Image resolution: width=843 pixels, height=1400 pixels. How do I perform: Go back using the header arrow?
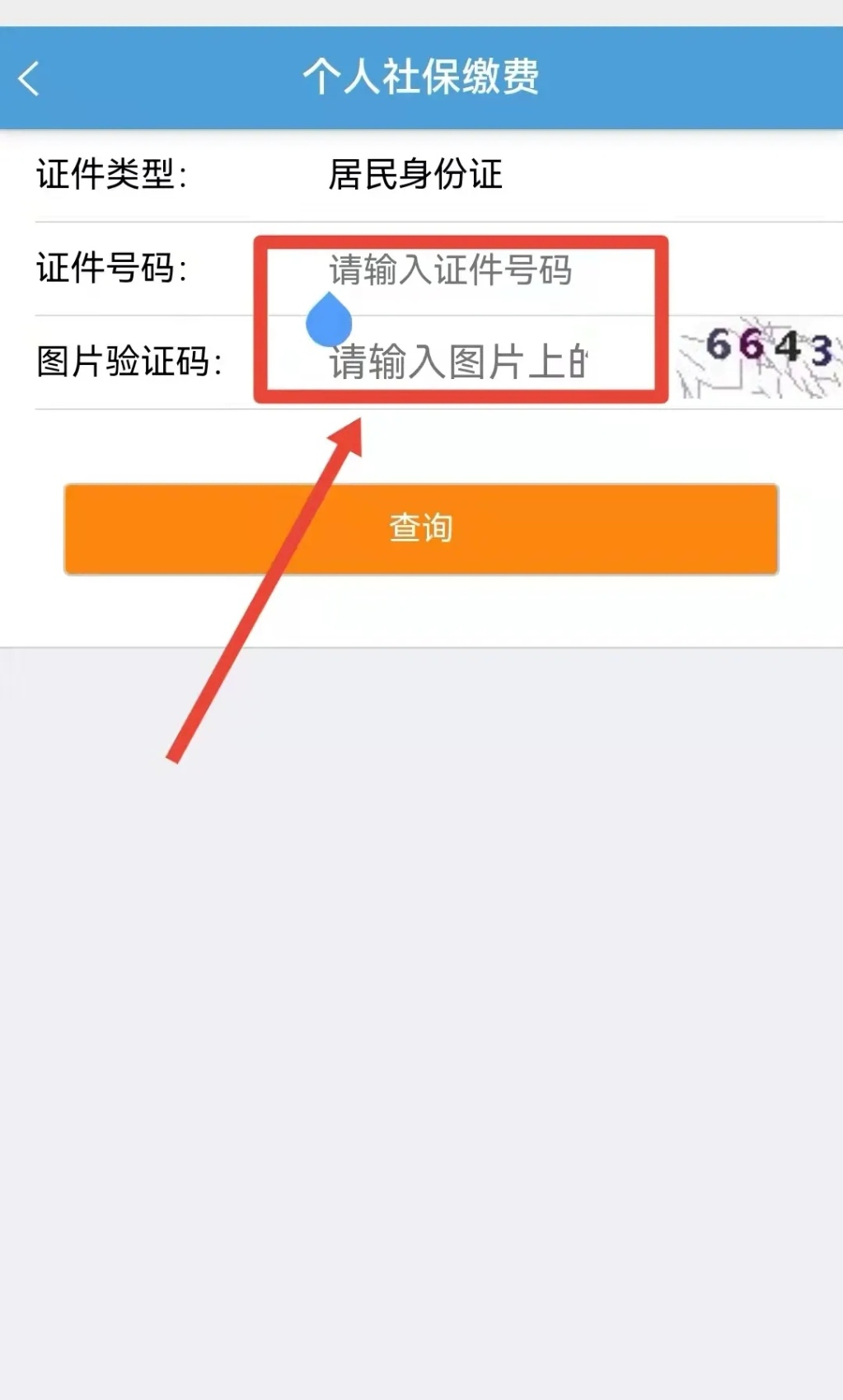(x=29, y=79)
